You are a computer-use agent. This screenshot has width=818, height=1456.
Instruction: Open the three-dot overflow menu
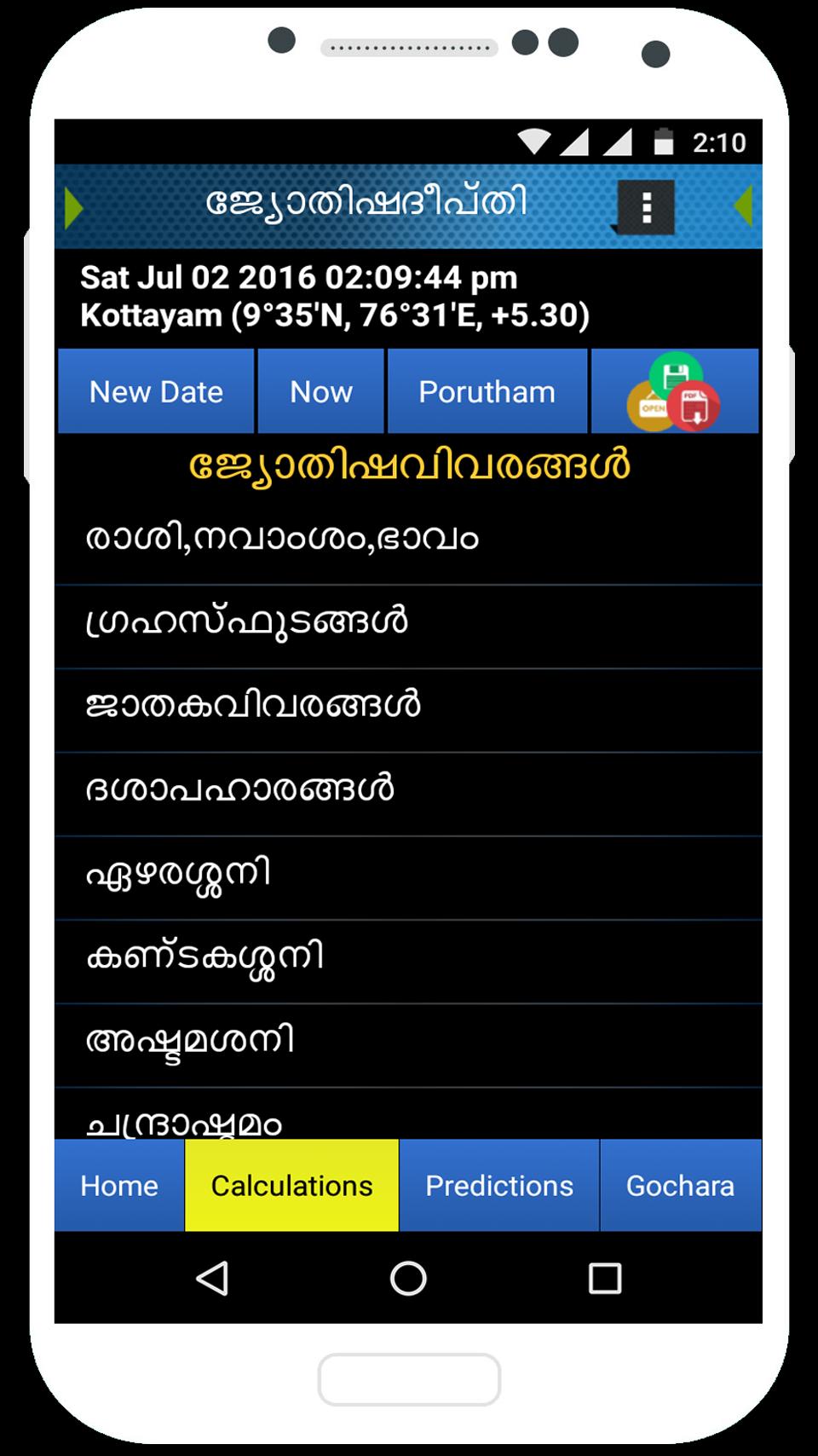tap(646, 207)
